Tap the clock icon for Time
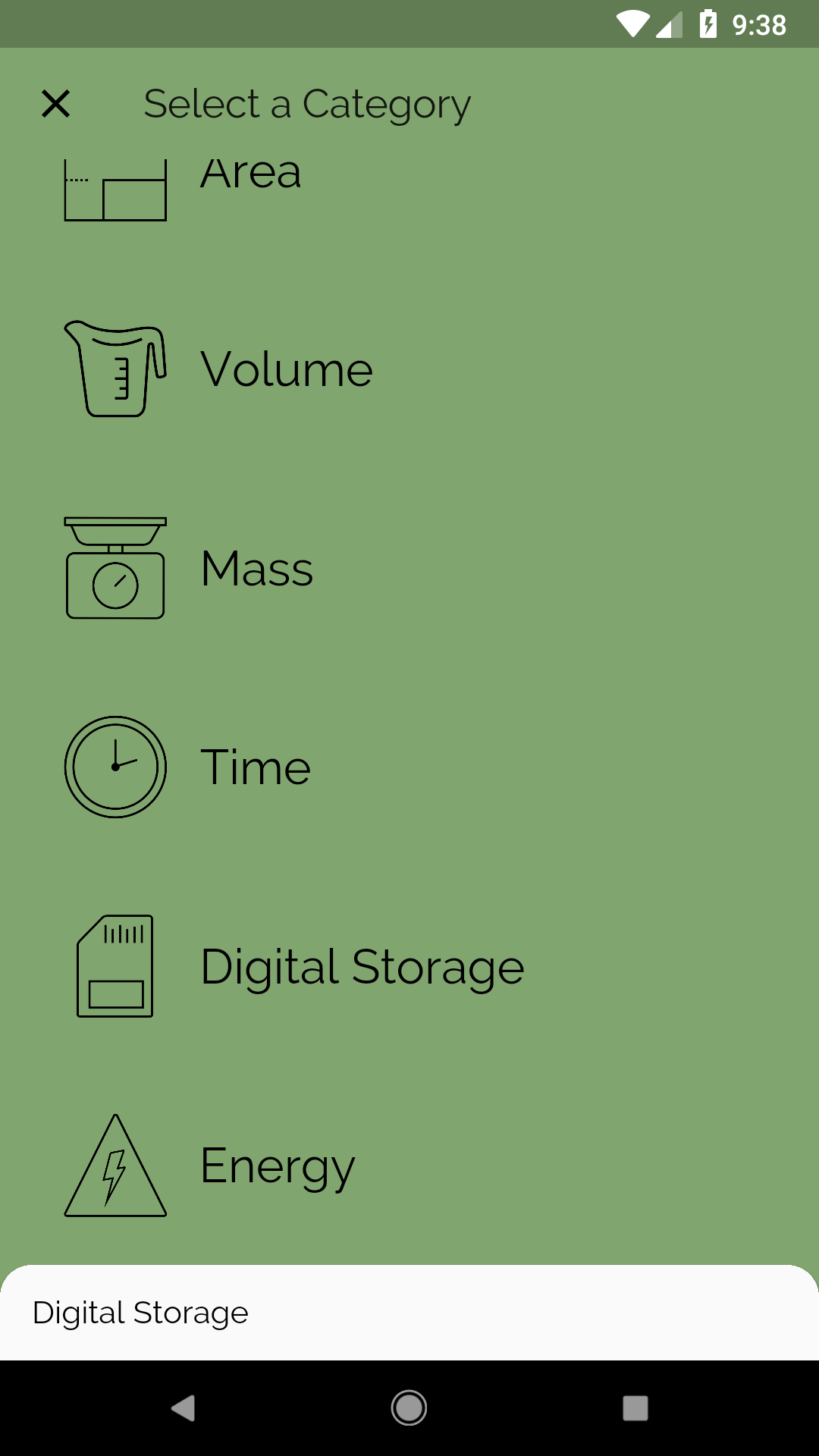 (115, 766)
